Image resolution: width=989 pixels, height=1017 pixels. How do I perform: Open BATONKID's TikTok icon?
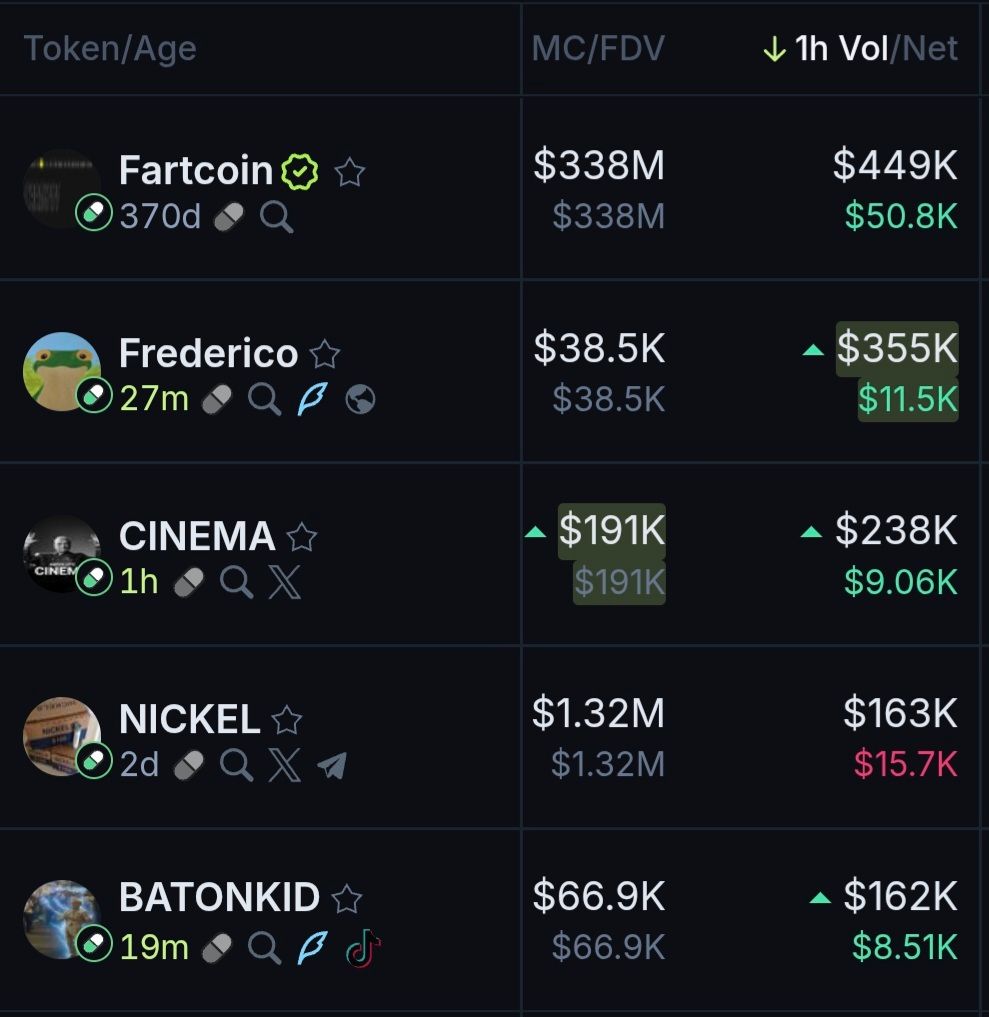[362, 947]
